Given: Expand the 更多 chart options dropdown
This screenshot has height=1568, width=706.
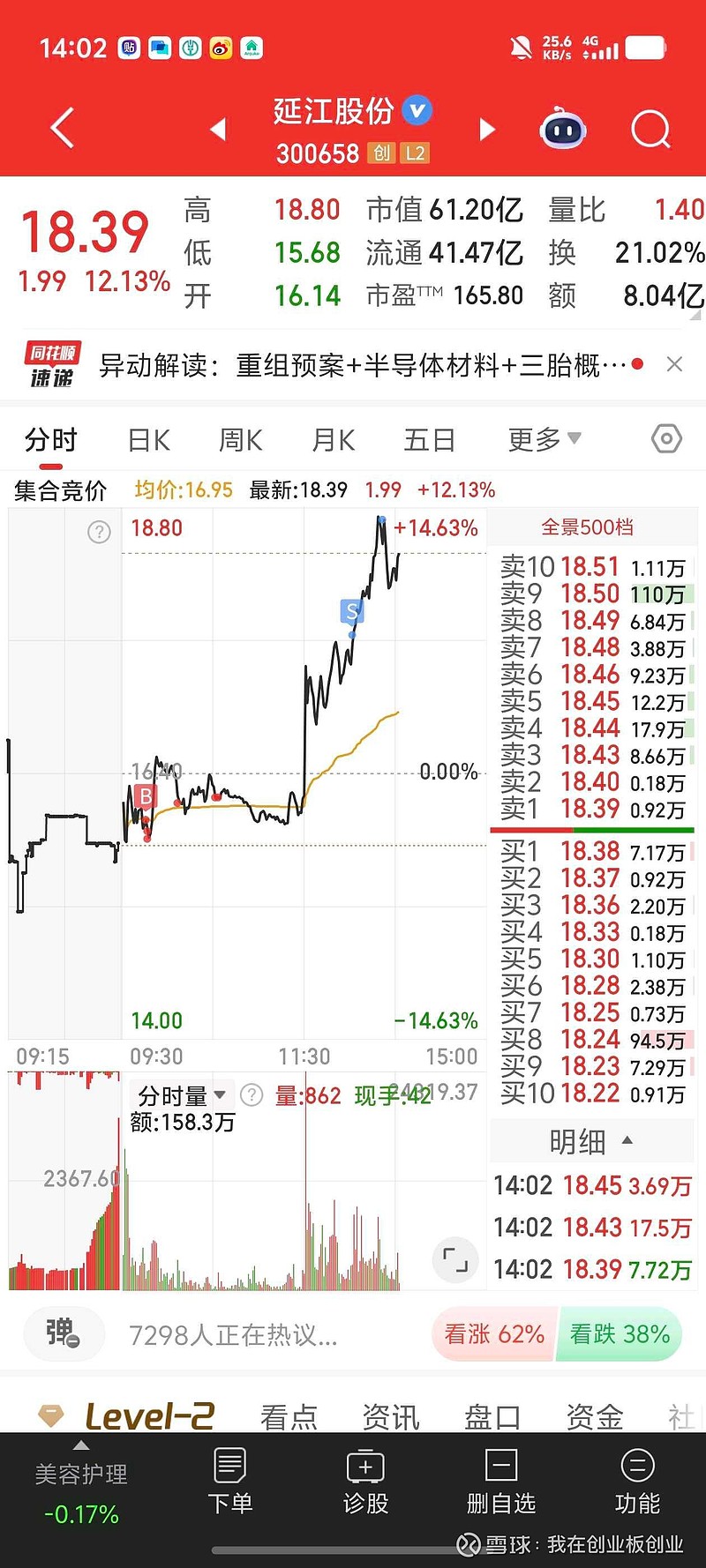Looking at the screenshot, I should pos(544,439).
